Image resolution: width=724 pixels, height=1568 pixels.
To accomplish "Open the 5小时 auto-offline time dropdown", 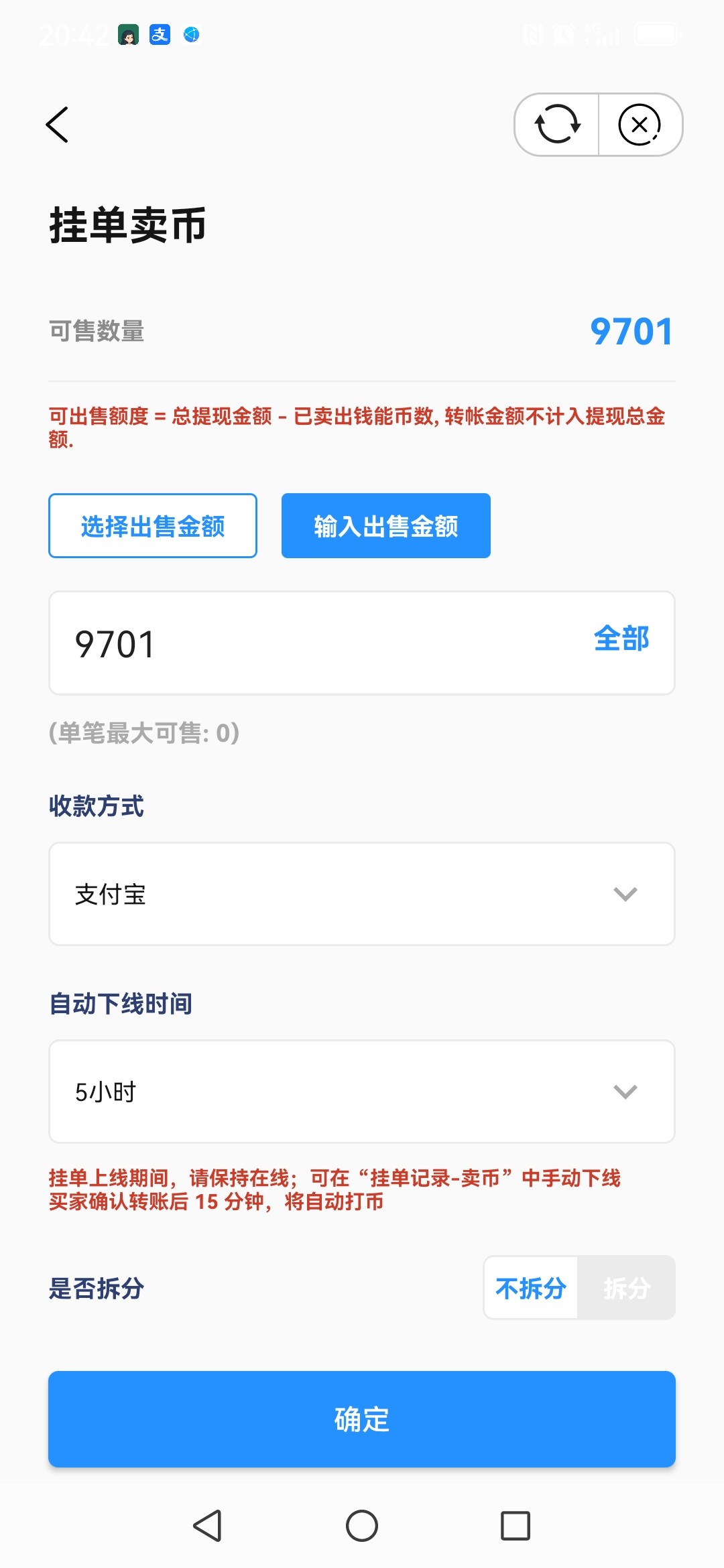I will tap(362, 1092).
